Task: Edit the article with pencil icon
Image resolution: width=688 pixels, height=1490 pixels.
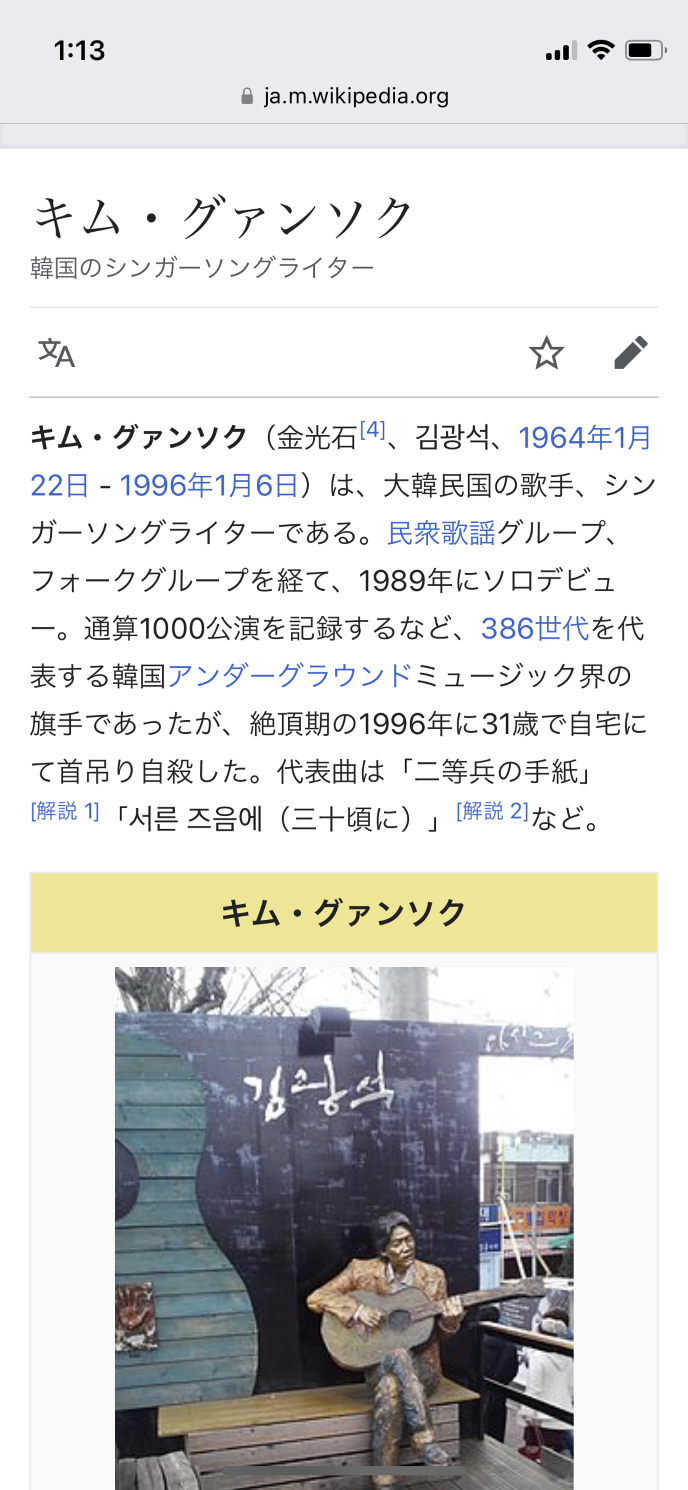Action: pos(631,353)
